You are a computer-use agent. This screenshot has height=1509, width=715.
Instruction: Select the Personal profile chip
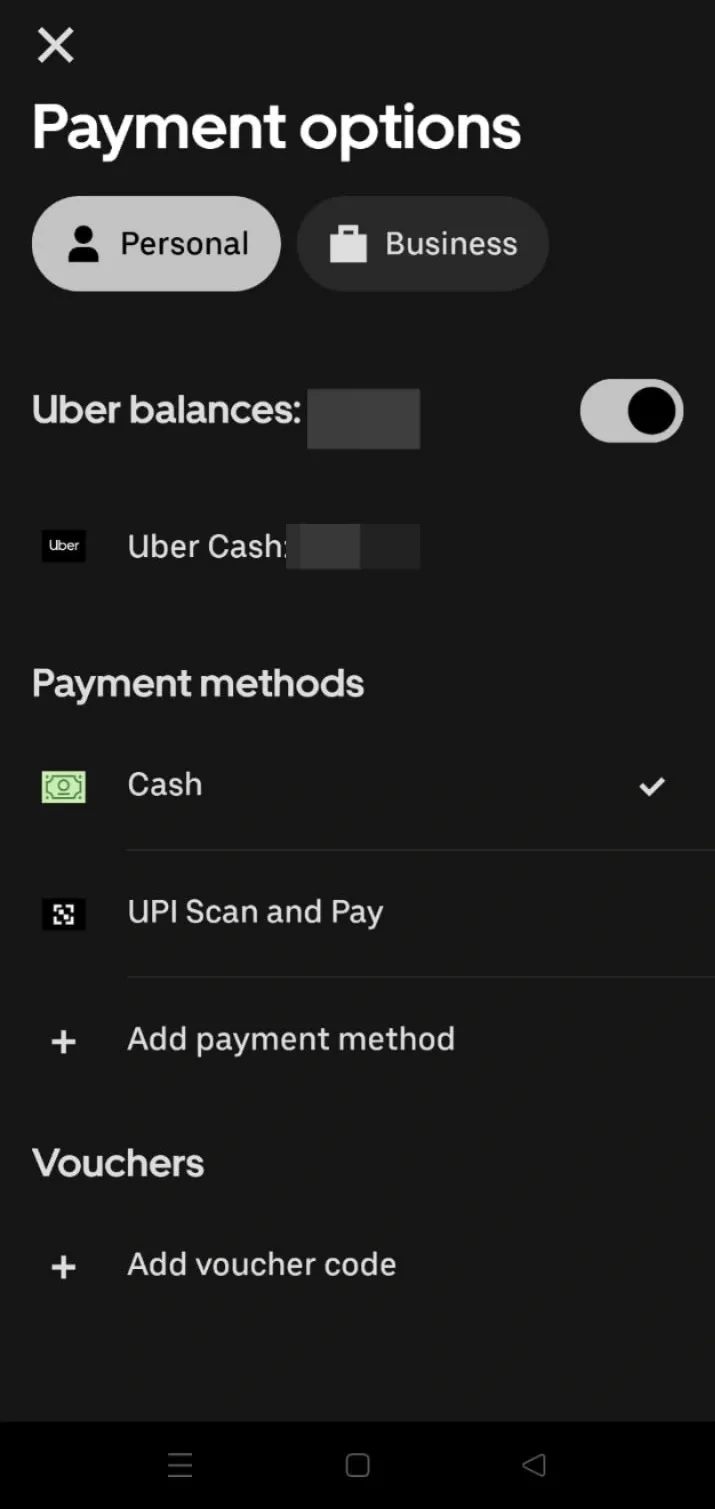156,244
